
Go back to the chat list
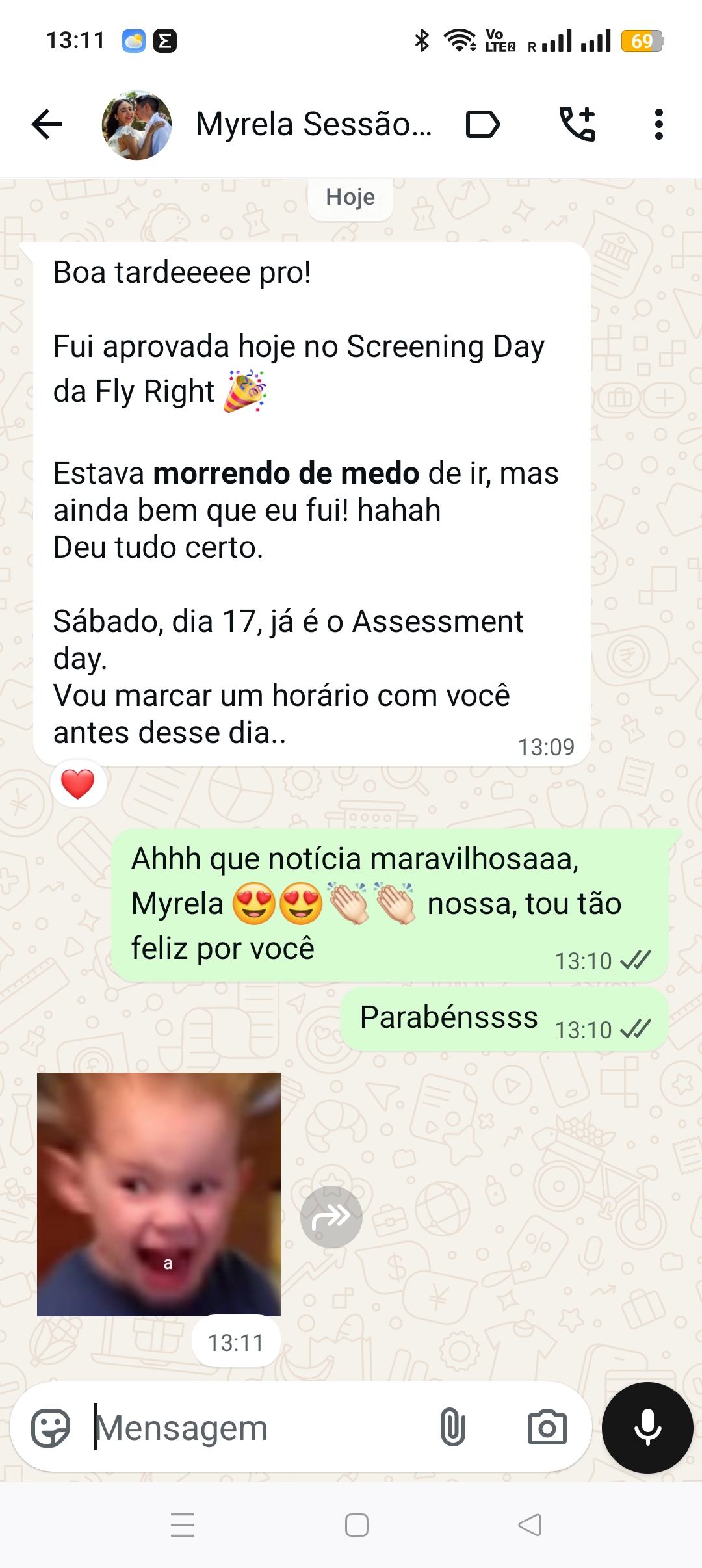pos(47,124)
